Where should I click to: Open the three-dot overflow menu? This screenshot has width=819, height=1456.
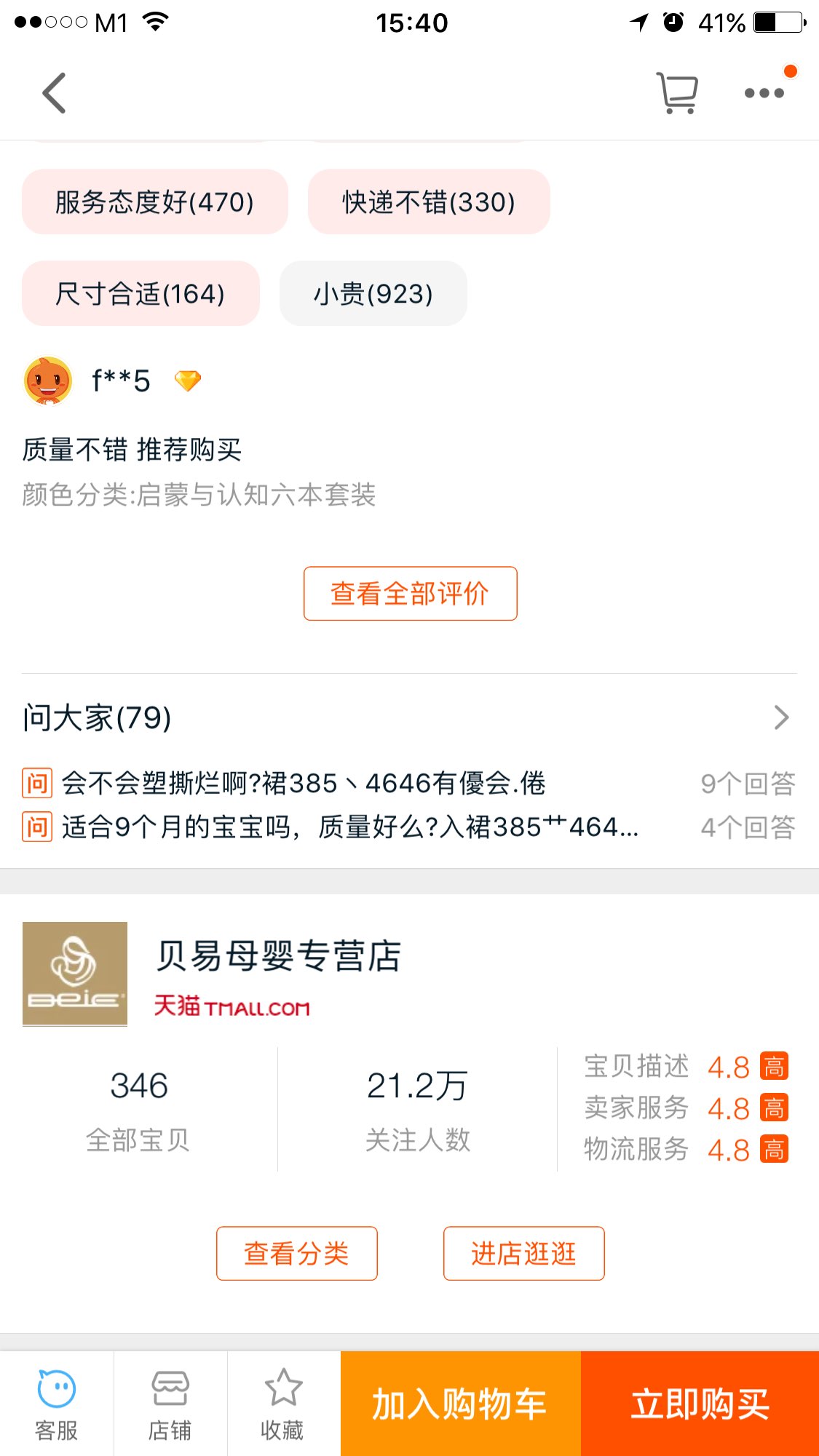point(764,93)
